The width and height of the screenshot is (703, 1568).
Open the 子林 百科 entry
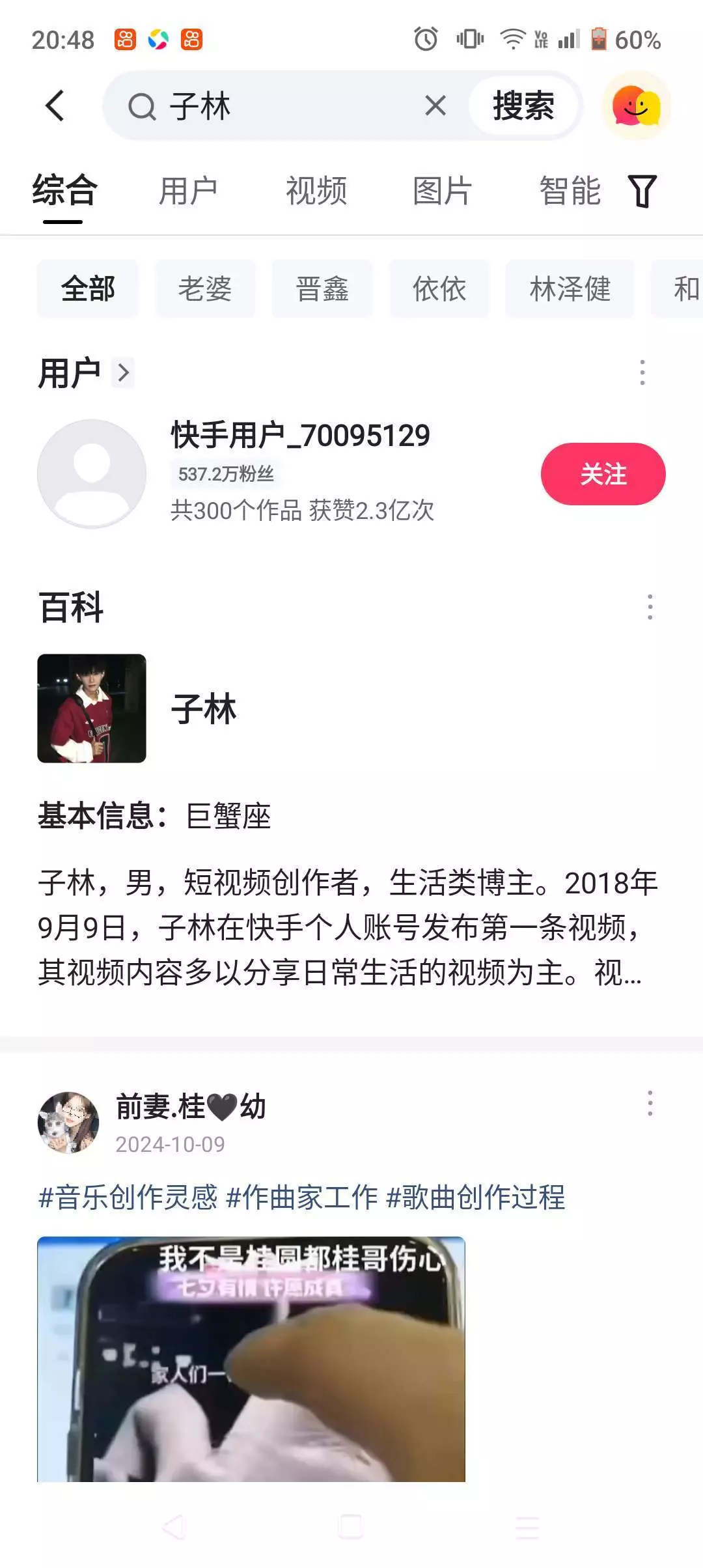point(203,708)
